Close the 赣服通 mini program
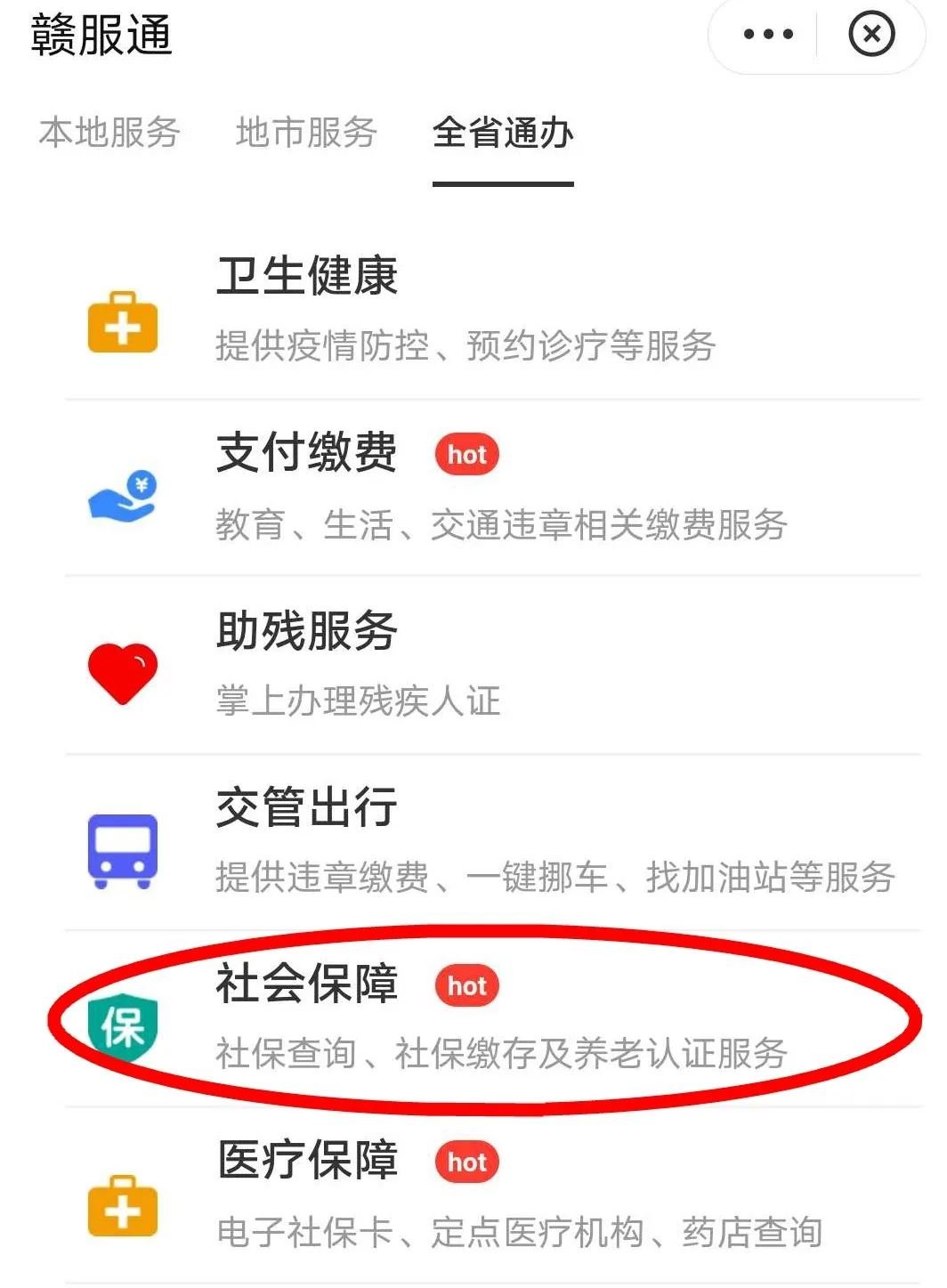Viewport: 947px width, 1288px height. (x=870, y=36)
